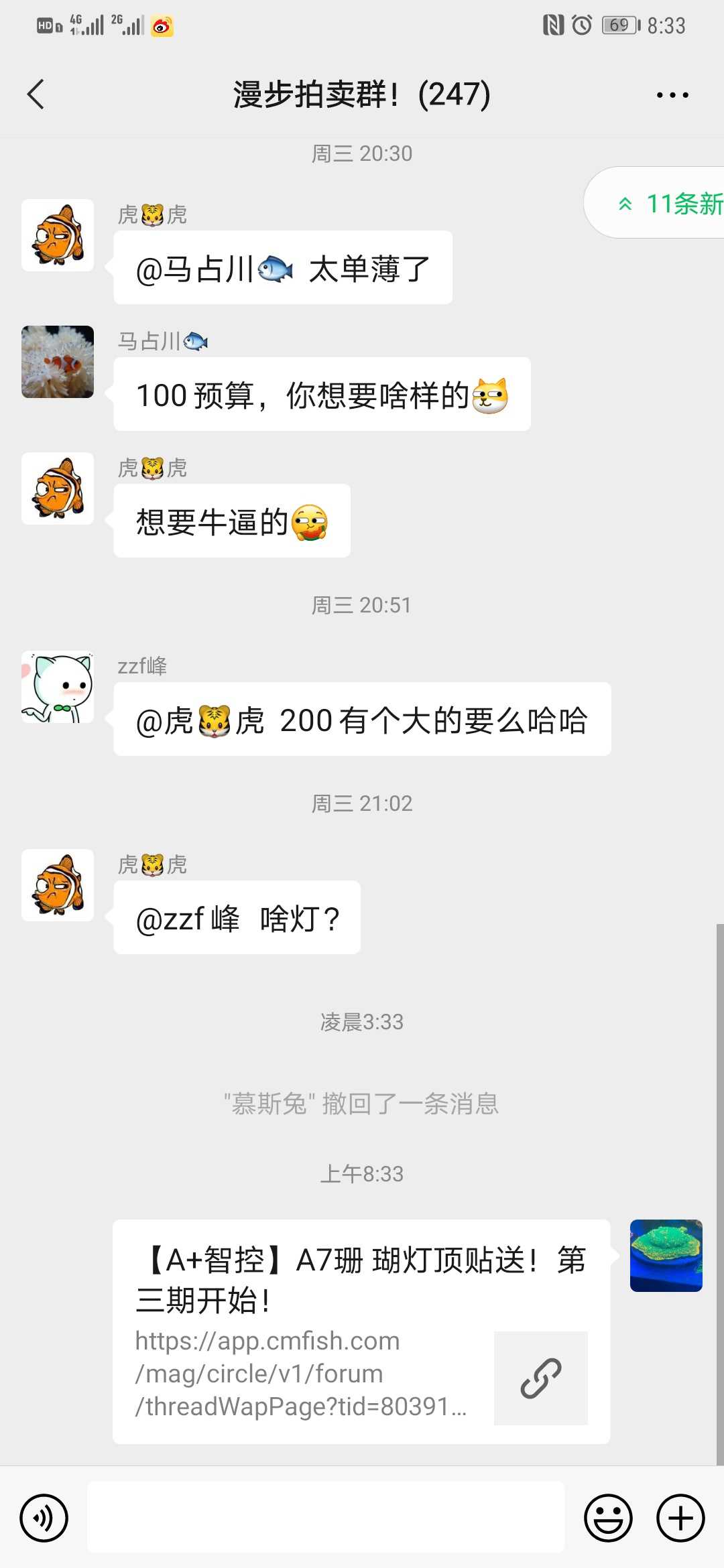Open the emoji sticker panel
This screenshot has height=1568, width=724.
(608, 1518)
